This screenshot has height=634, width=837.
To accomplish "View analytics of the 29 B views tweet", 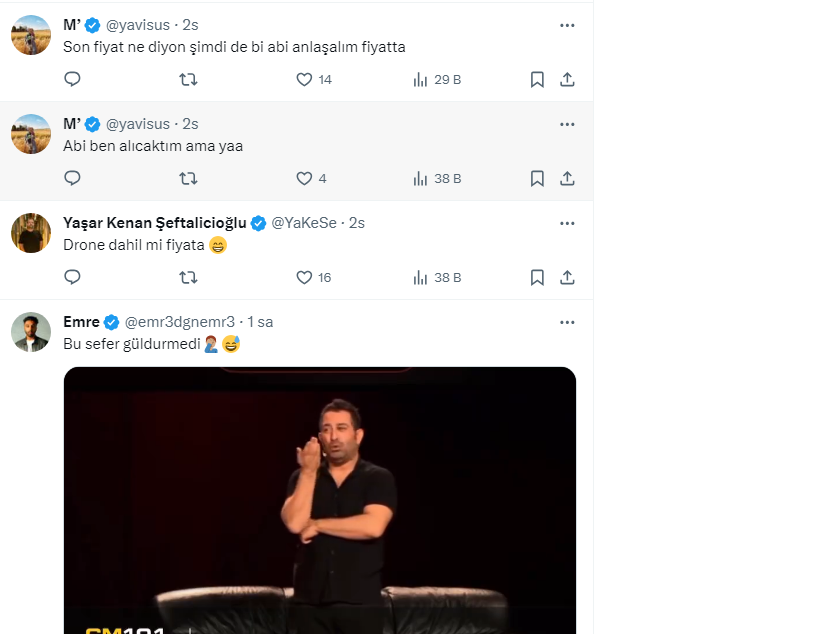I will tap(436, 79).
